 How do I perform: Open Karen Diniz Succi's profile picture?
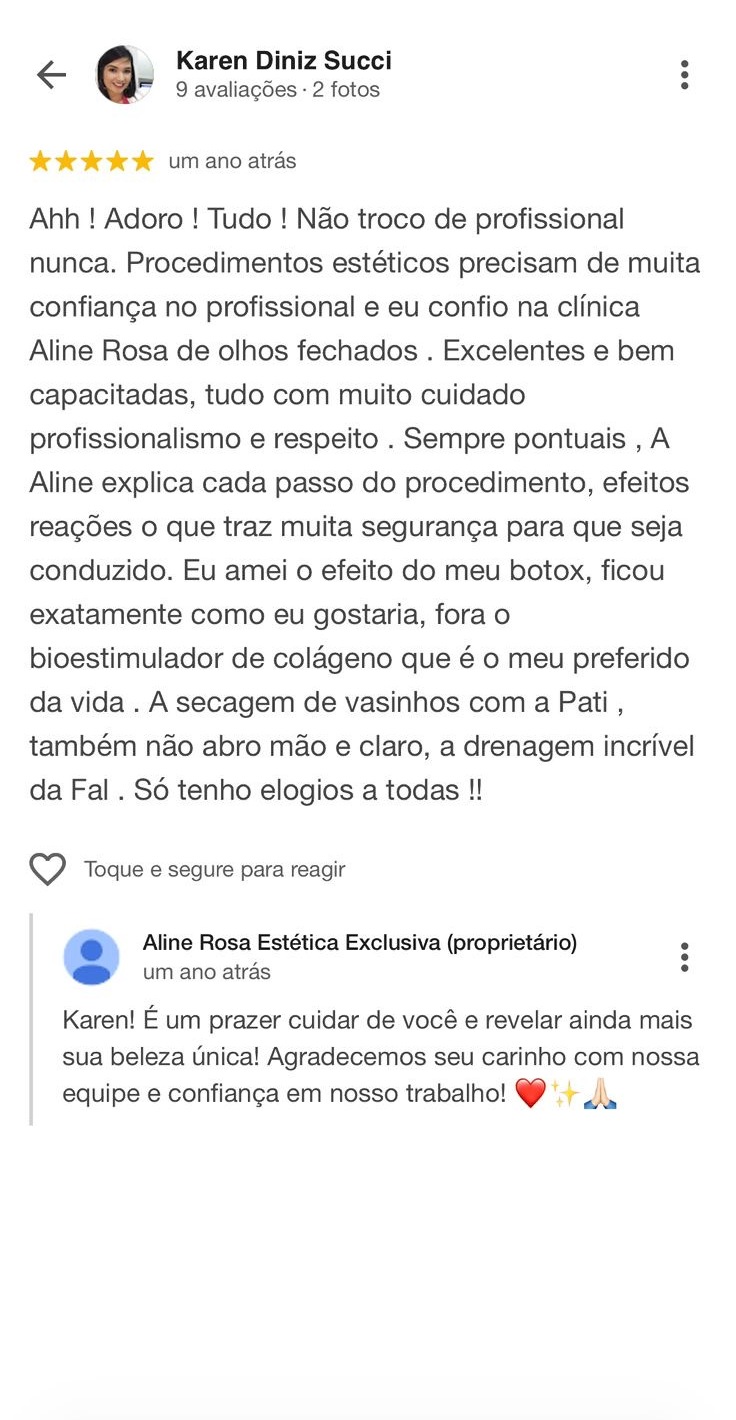click(x=124, y=74)
